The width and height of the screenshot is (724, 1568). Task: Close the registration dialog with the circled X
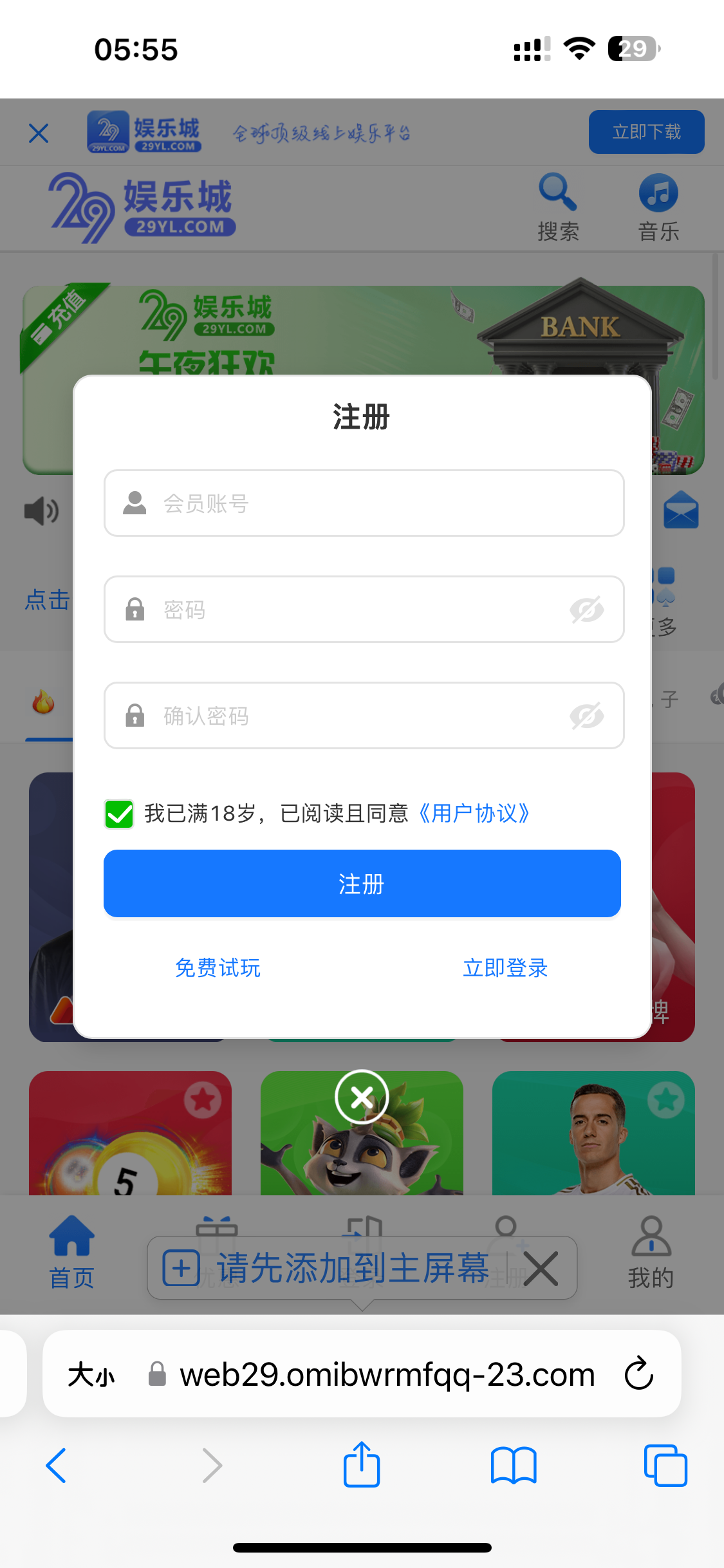point(362,1097)
